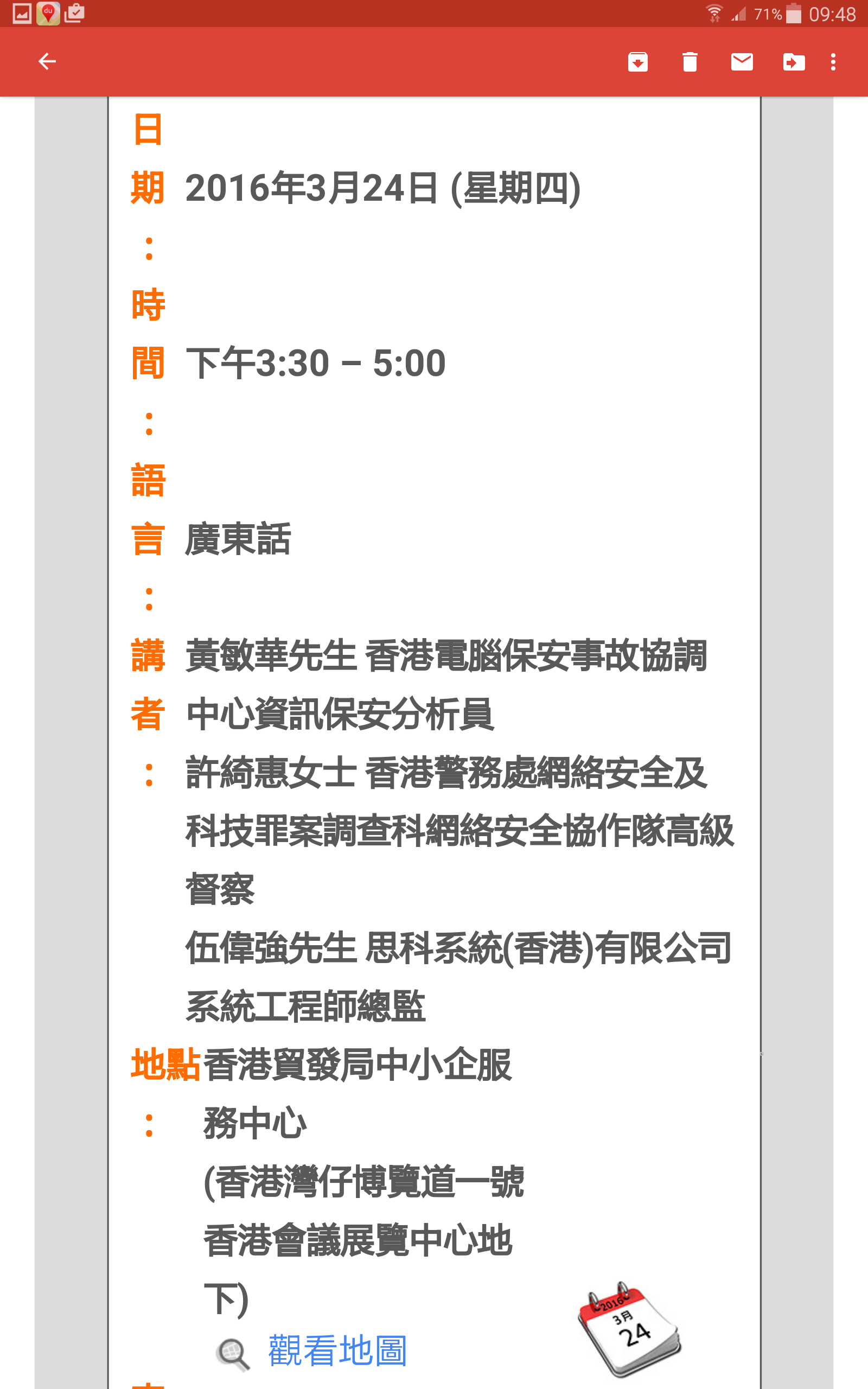Tap the language text 廣東話
This screenshot has width=868, height=1389.
tap(239, 537)
